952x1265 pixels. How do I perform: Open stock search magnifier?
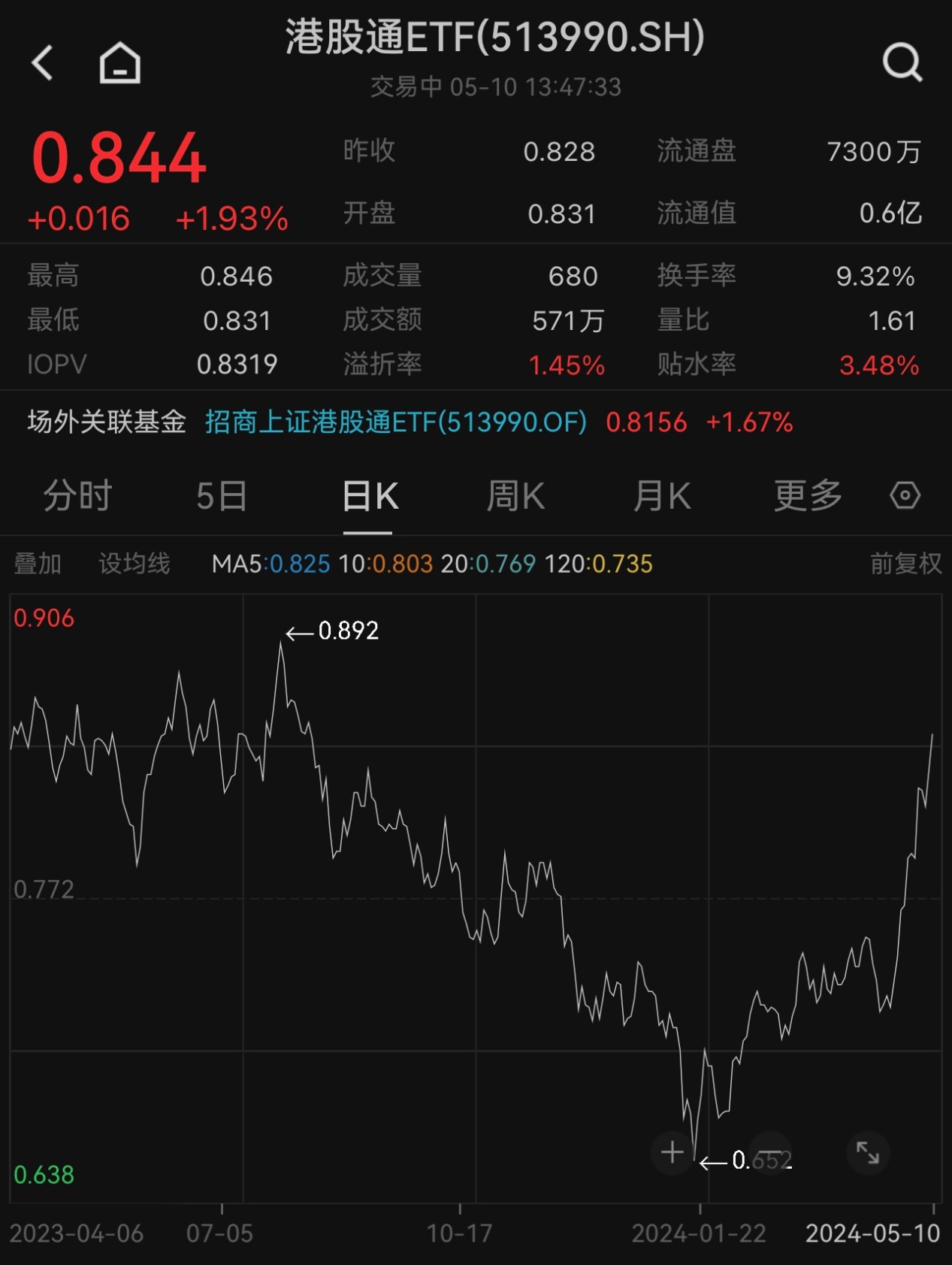(x=902, y=62)
